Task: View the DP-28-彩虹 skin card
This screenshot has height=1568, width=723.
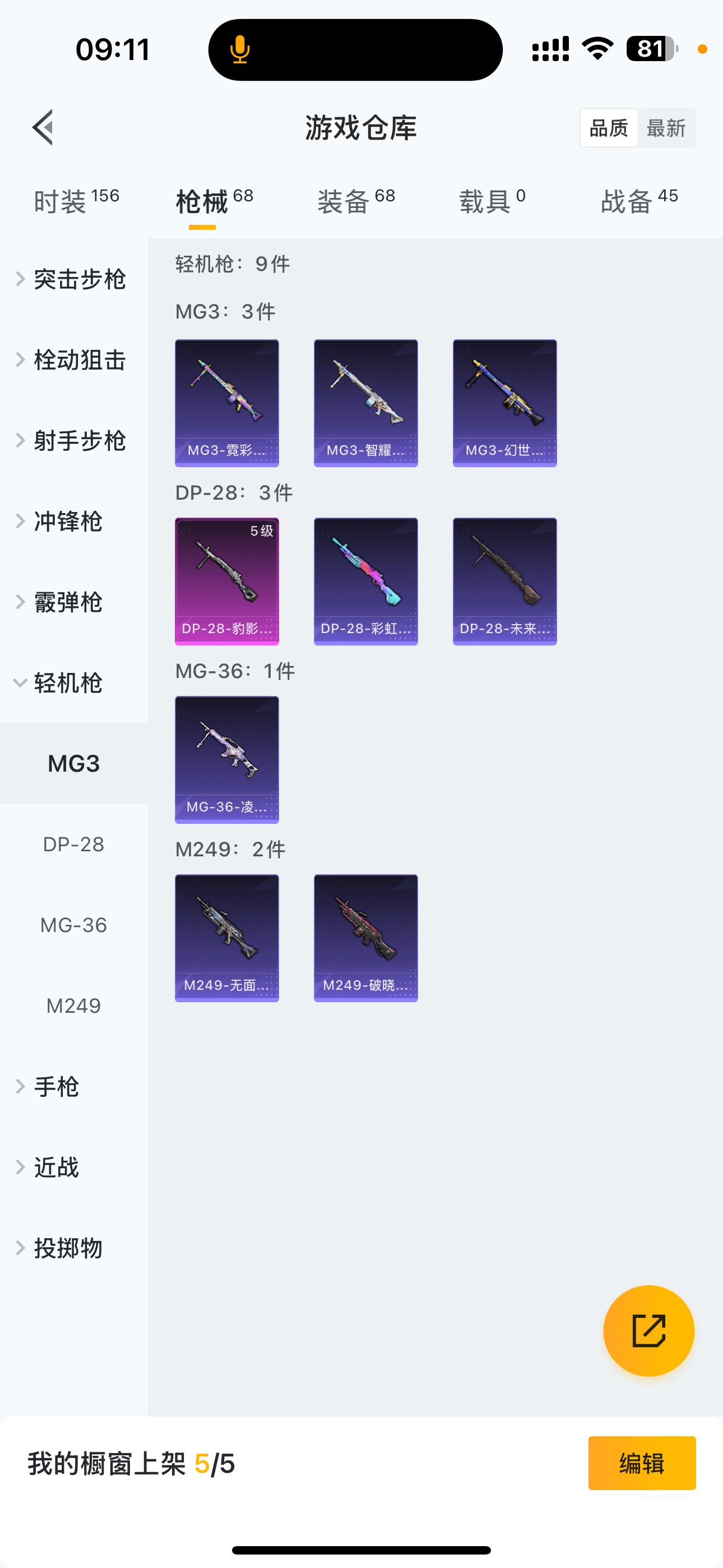Action: [x=366, y=582]
